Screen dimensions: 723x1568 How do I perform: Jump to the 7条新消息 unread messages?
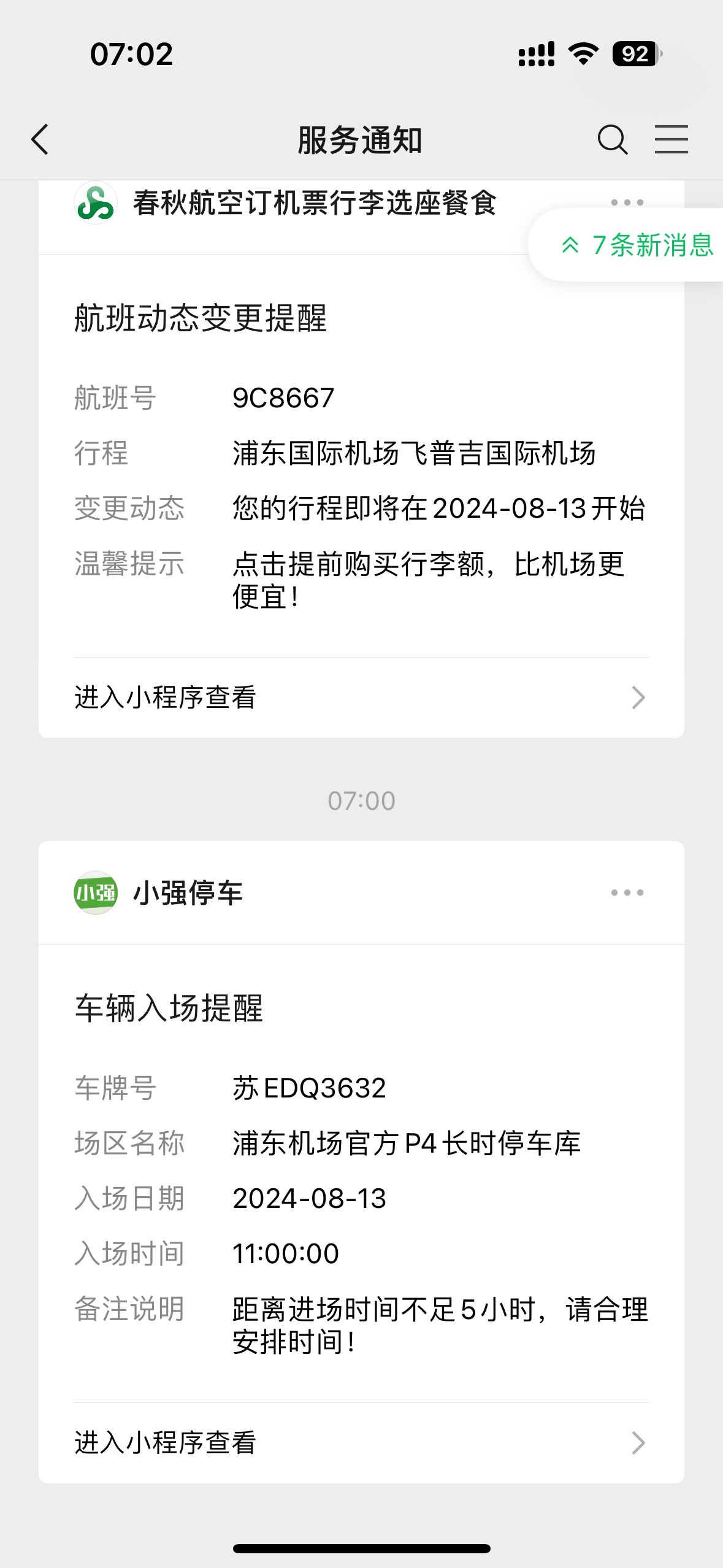637,245
